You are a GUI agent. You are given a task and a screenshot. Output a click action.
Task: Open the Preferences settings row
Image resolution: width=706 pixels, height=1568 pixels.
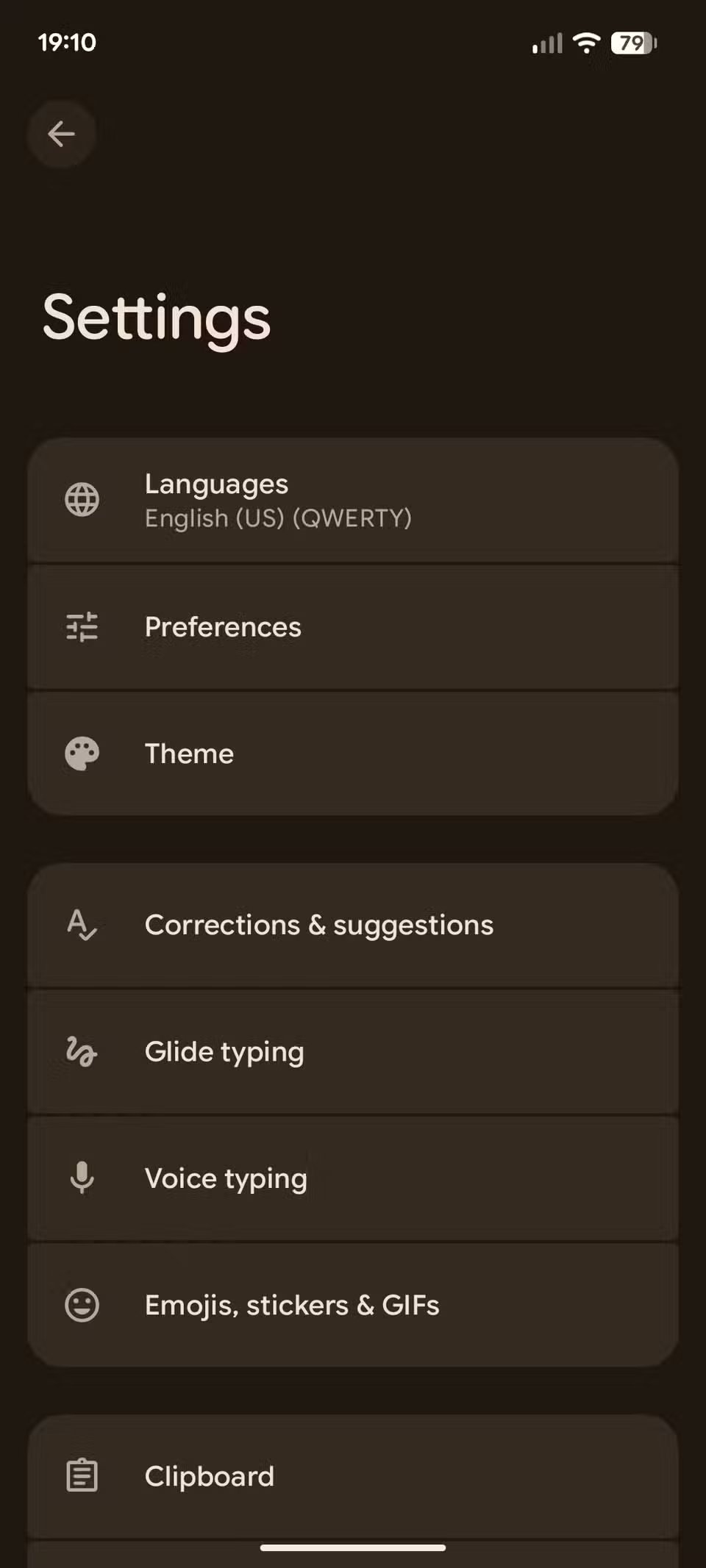(353, 627)
